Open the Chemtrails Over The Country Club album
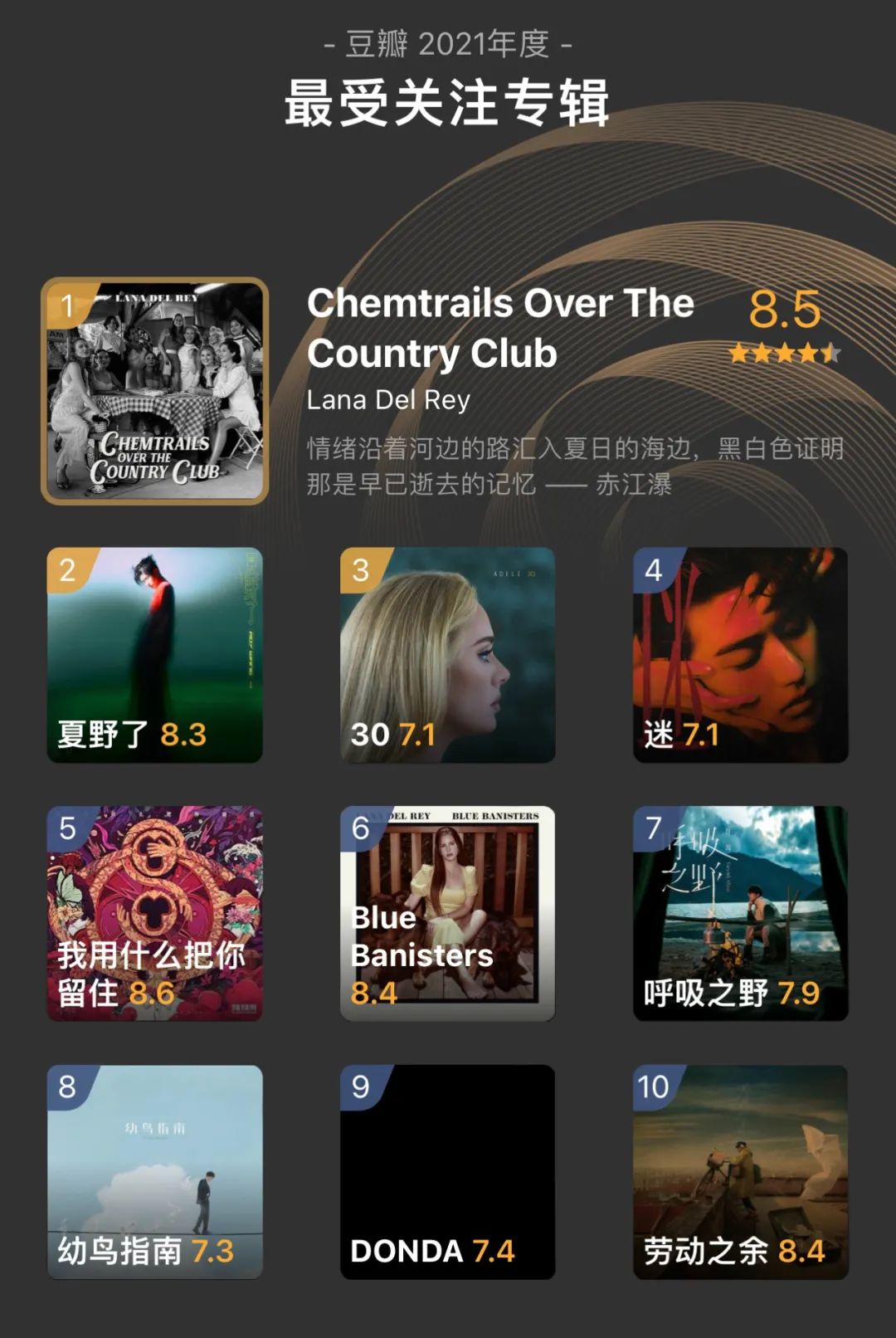 155,391
